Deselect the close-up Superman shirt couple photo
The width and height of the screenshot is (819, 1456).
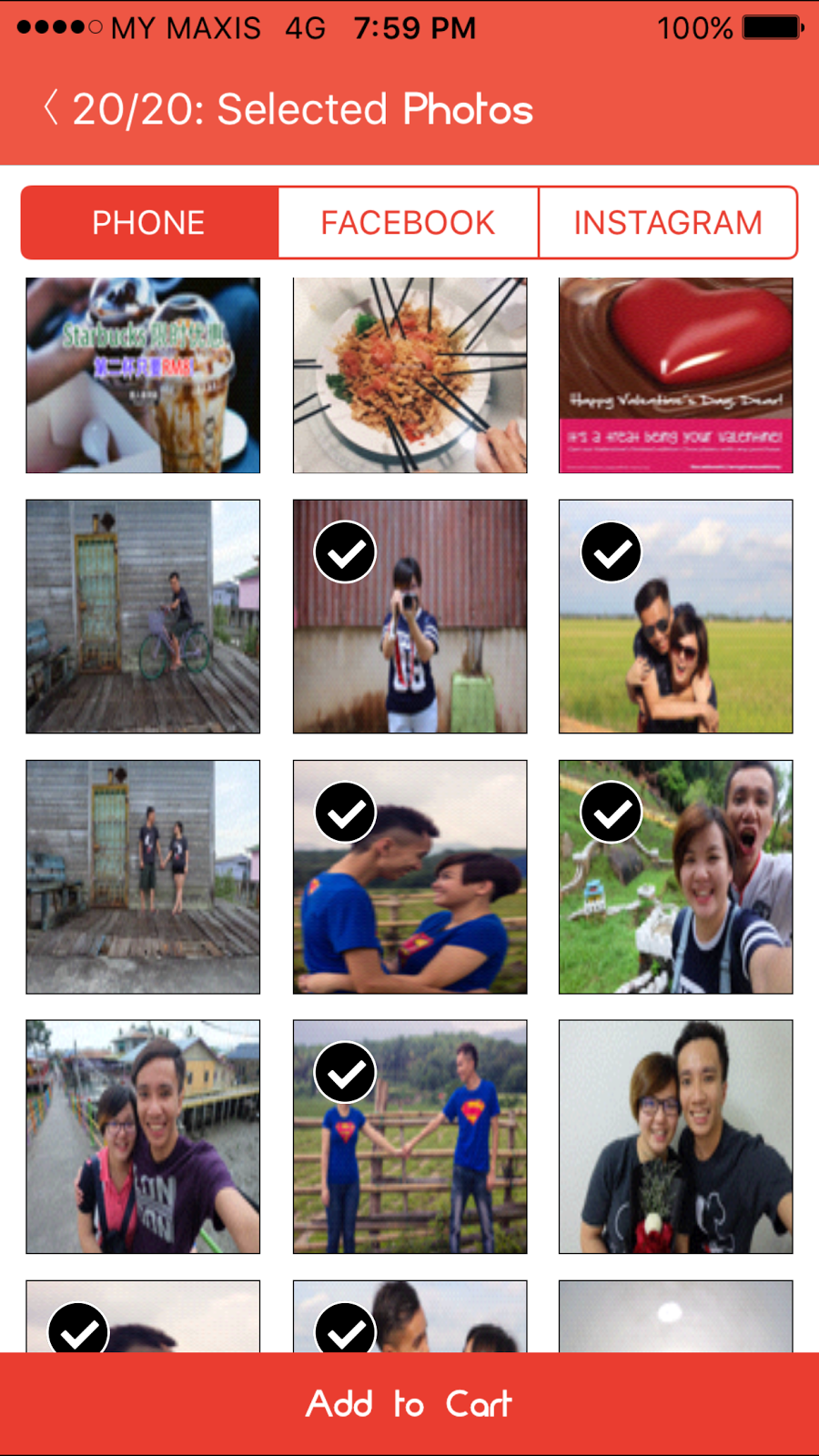tap(409, 876)
